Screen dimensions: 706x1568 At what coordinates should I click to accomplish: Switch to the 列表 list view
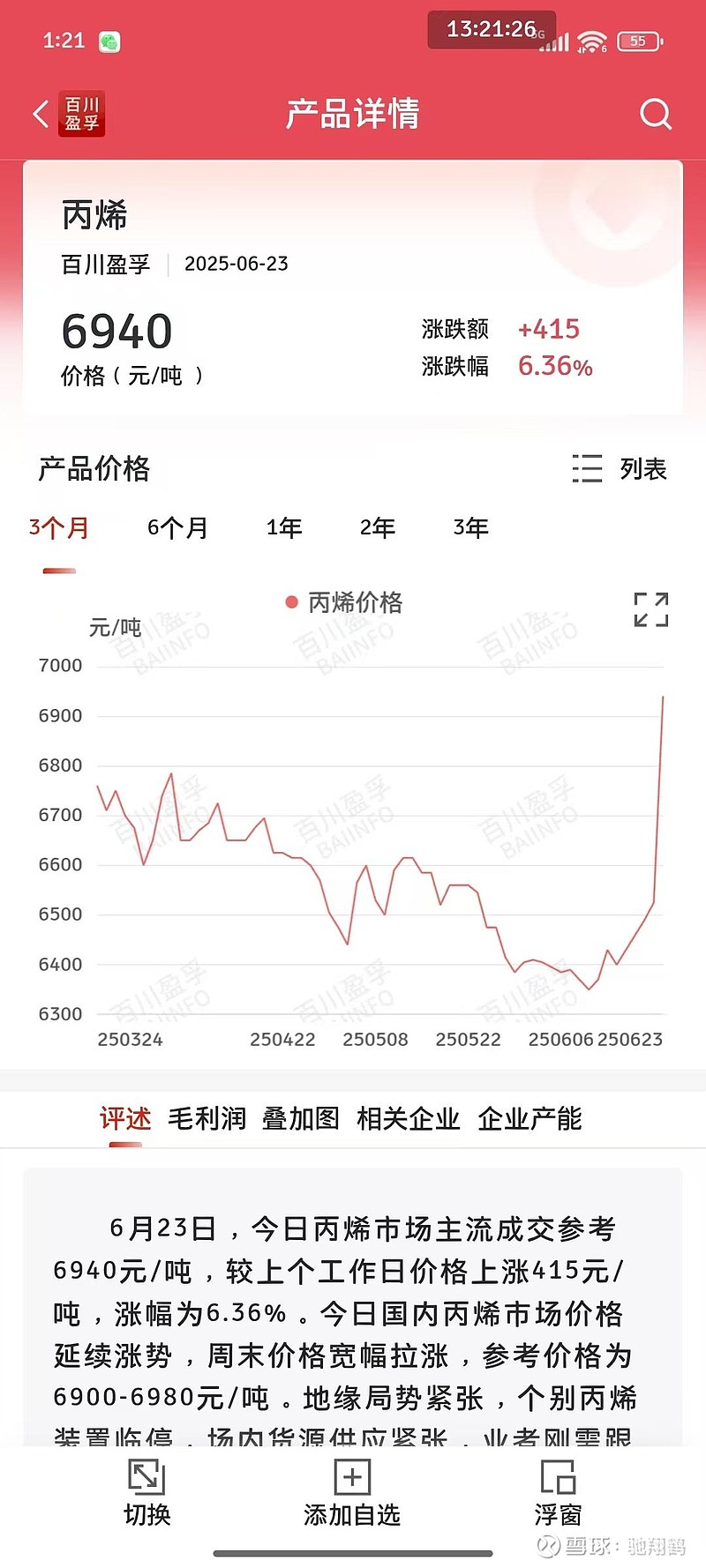[620, 468]
